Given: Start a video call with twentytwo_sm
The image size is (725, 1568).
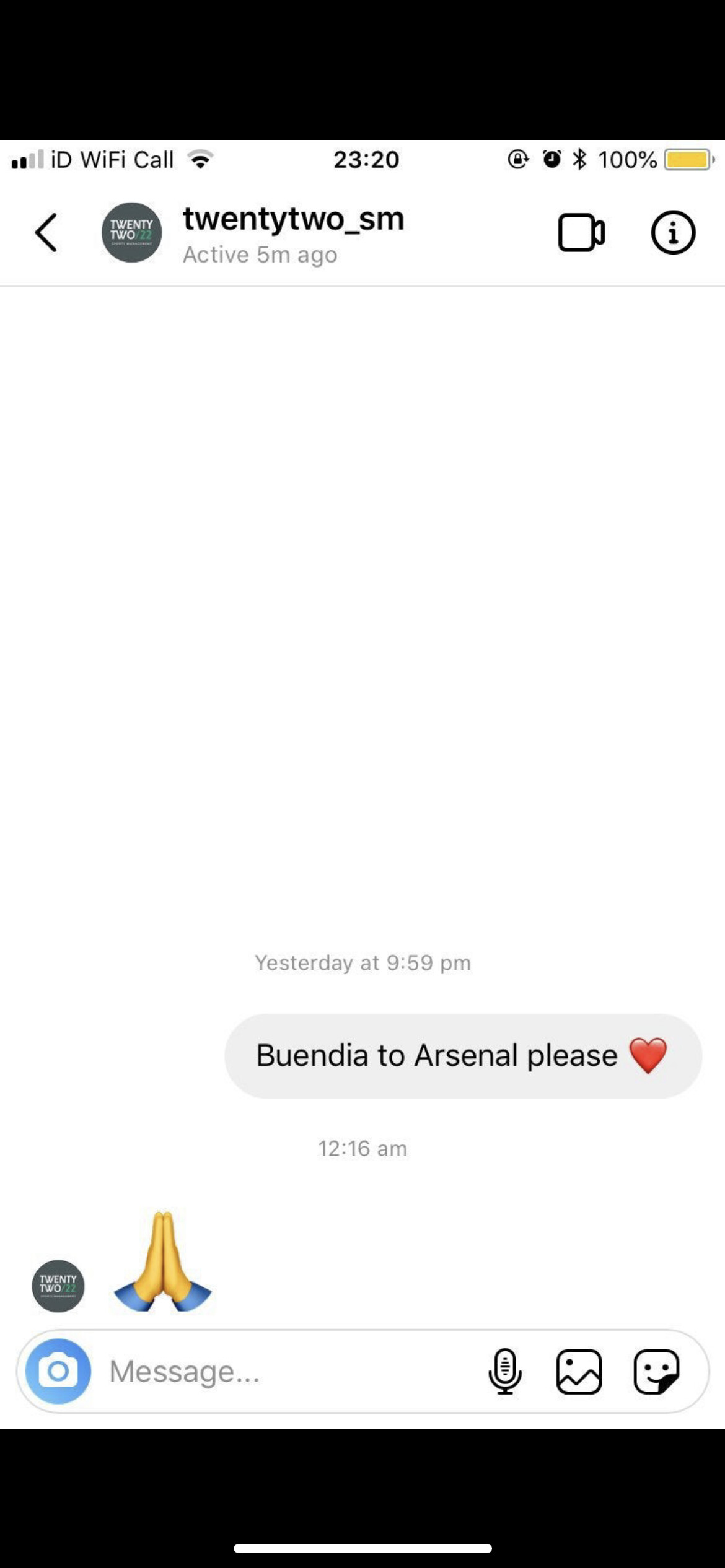Looking at the screenshot, I should coord(581,233).
